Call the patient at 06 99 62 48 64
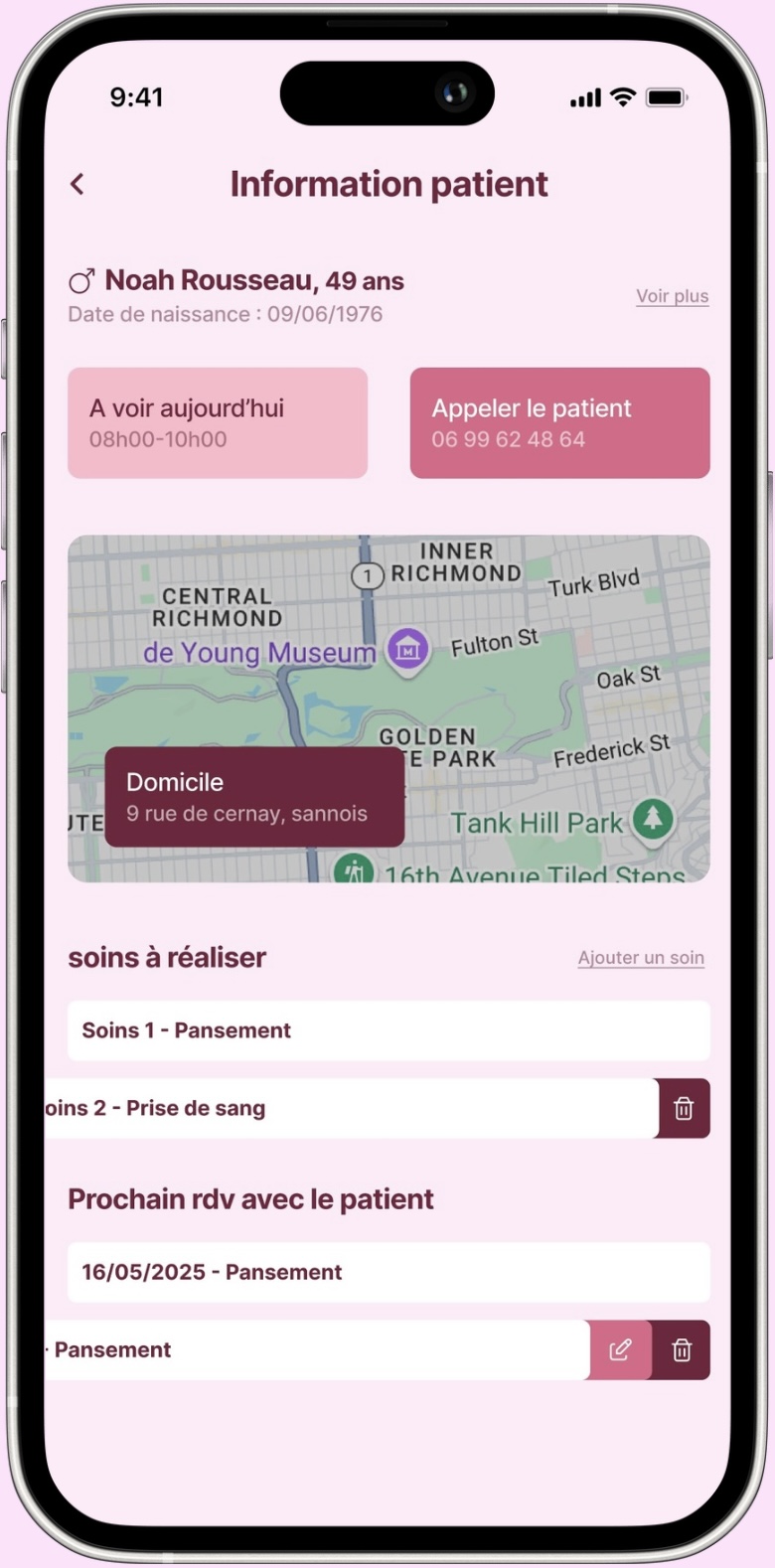Image resolution: width=775 pixels, height=1568 pixels. coord(559,423)
